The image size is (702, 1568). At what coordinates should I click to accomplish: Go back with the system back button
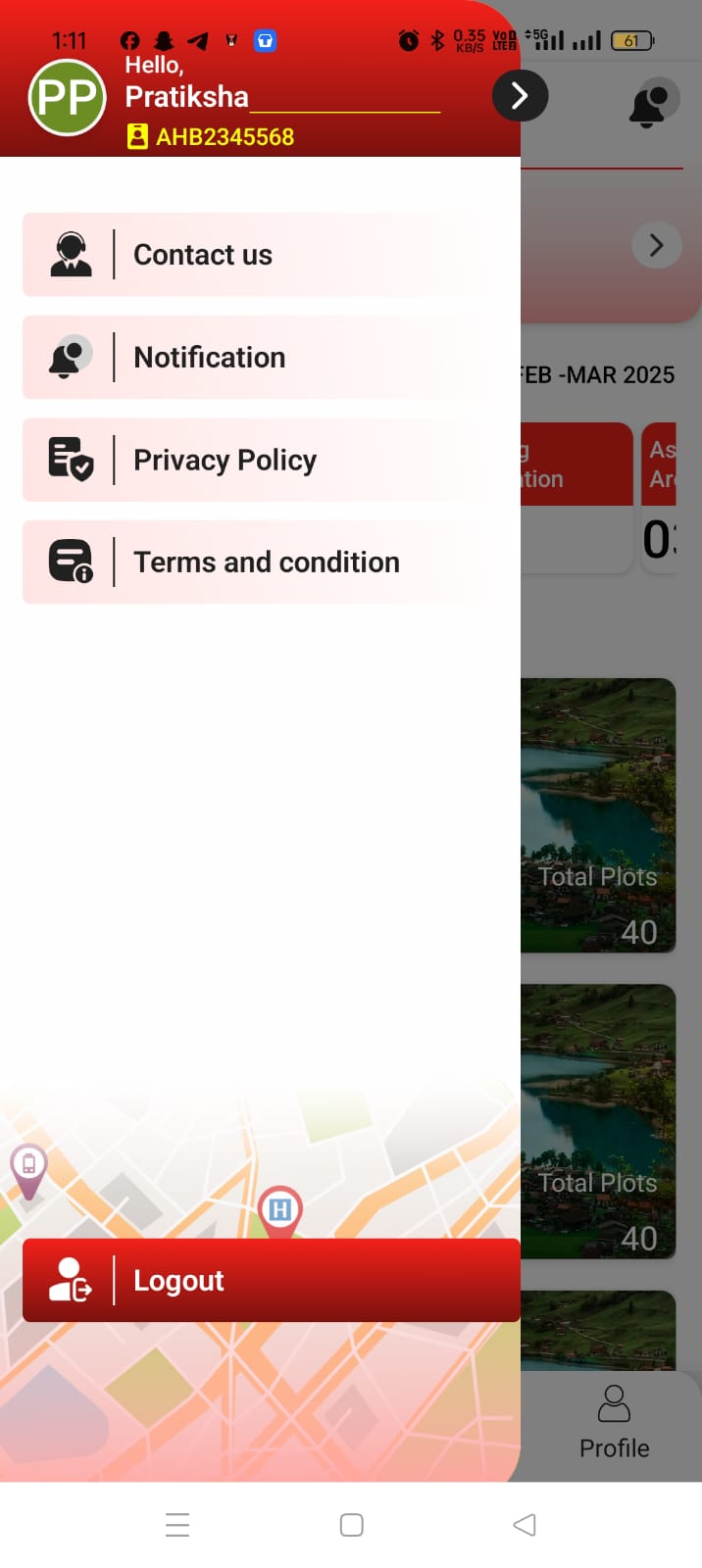[525, 1525]
